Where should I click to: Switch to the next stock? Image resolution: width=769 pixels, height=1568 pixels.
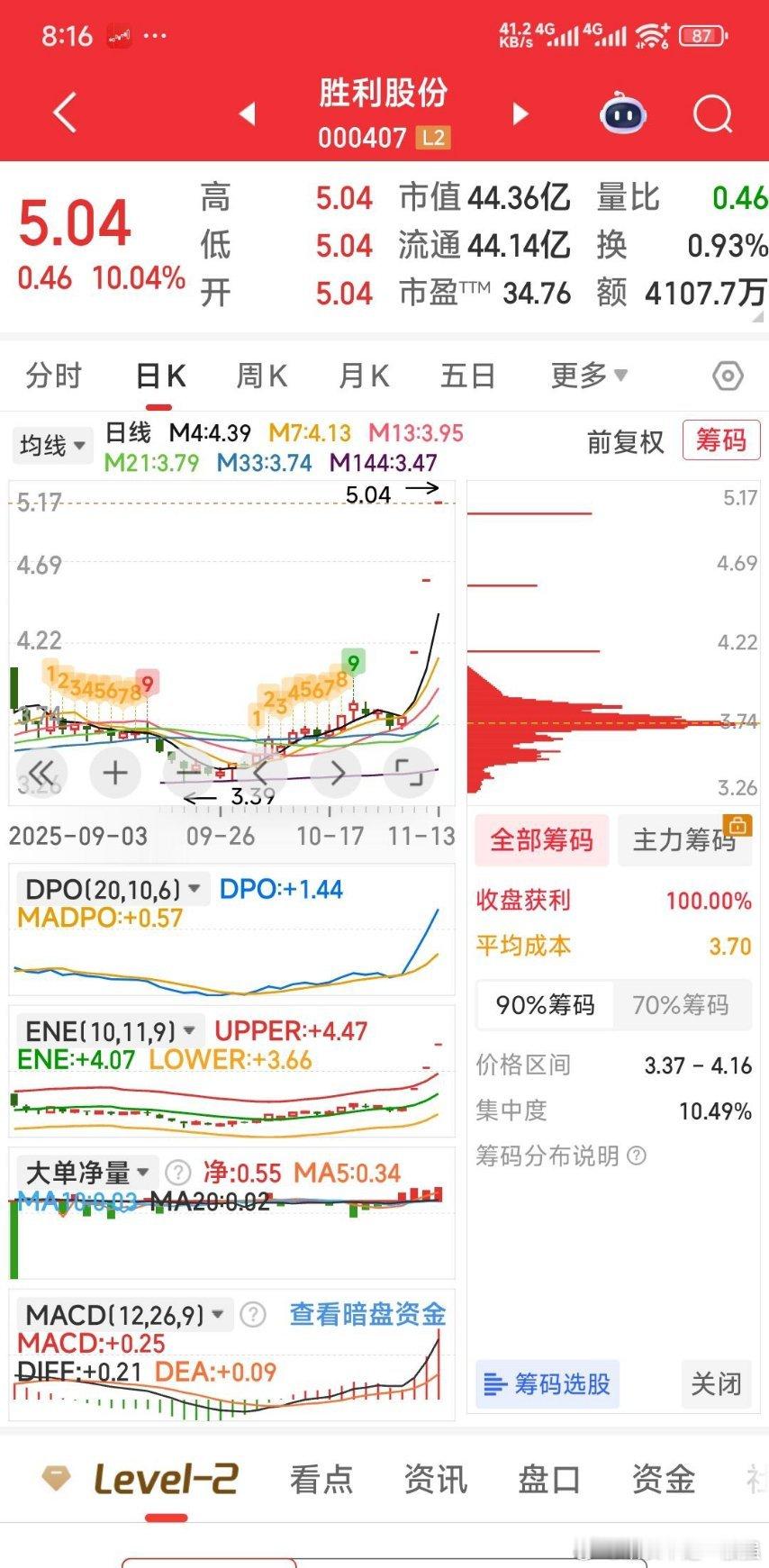tap(520, 113)
